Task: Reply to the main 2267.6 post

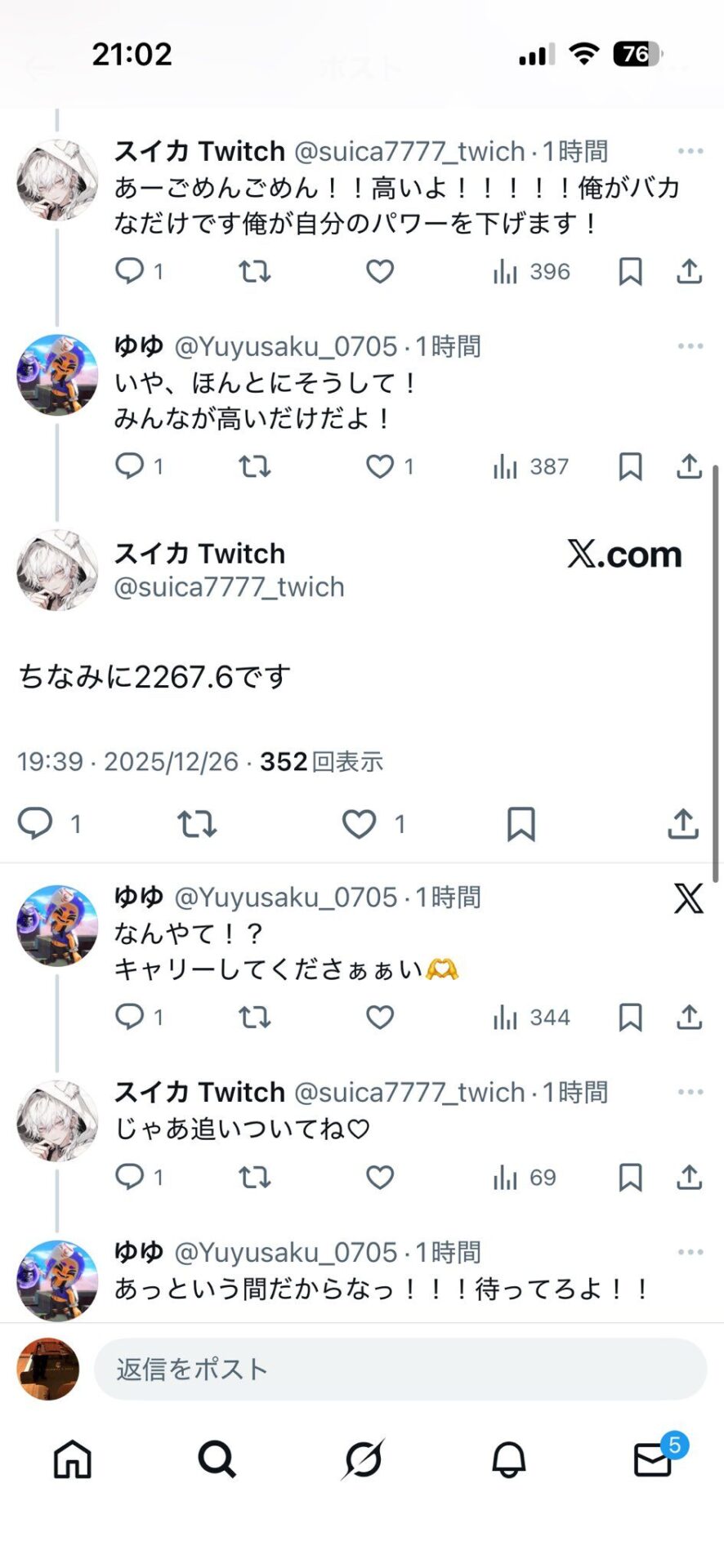Action: [x=36, y=824]
